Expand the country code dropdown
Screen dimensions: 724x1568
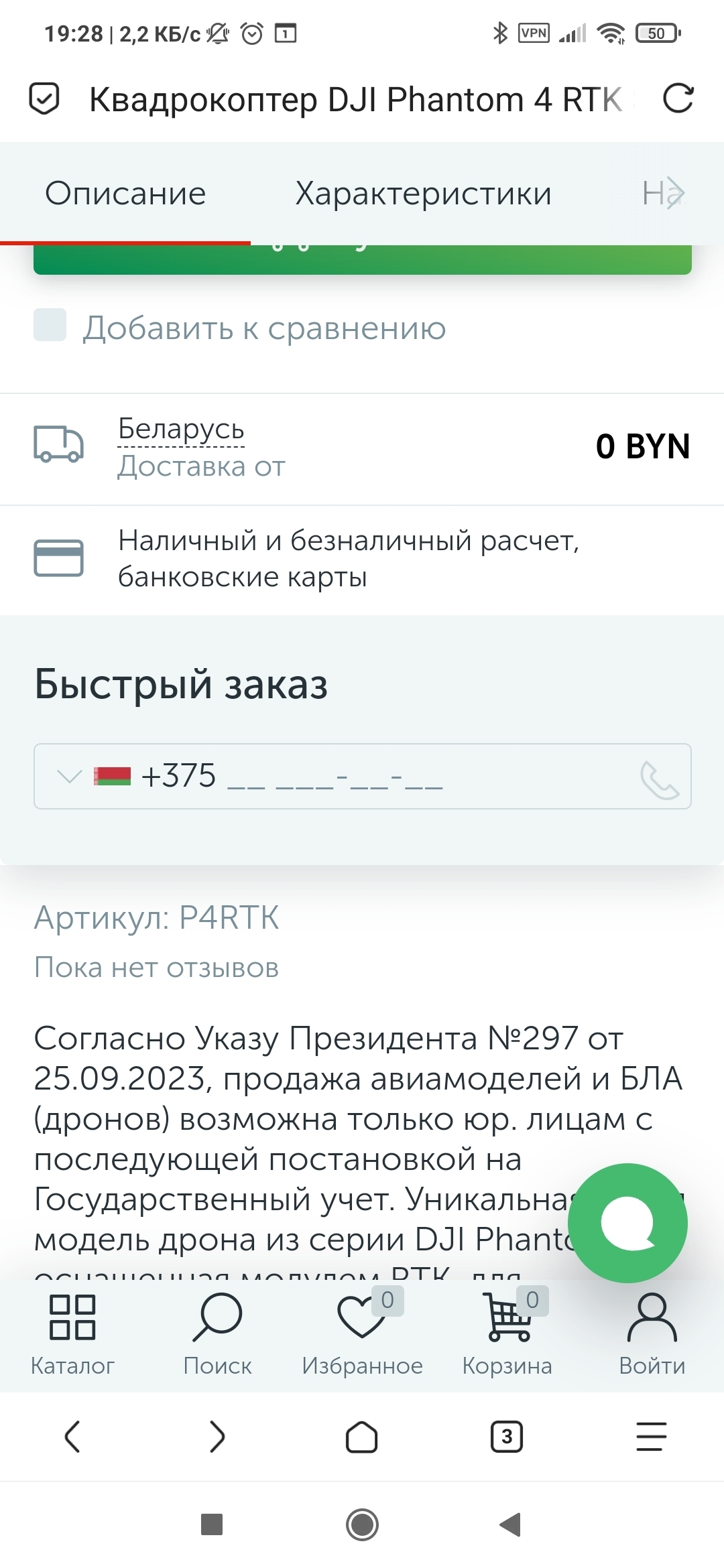coord(69,777)
